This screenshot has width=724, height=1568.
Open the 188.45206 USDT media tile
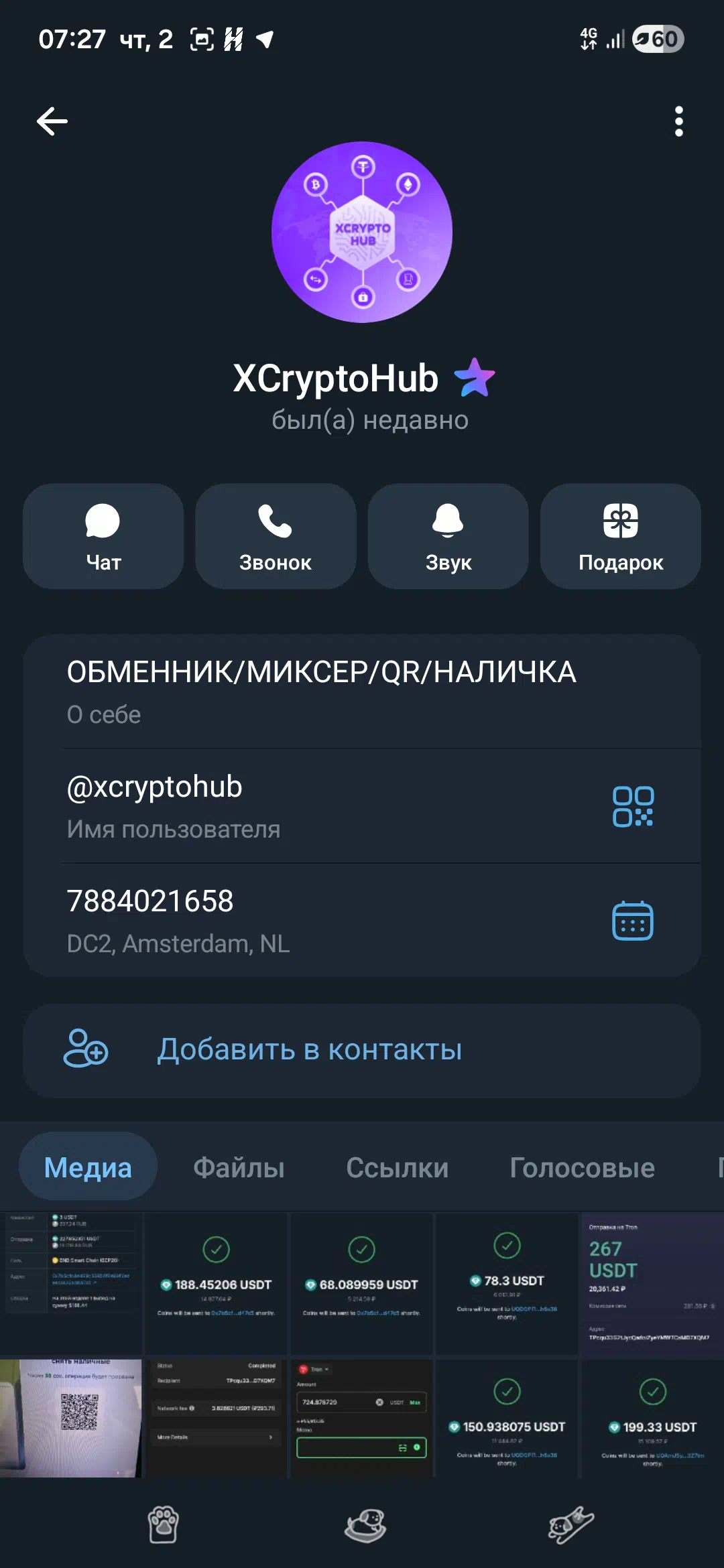217,1283
